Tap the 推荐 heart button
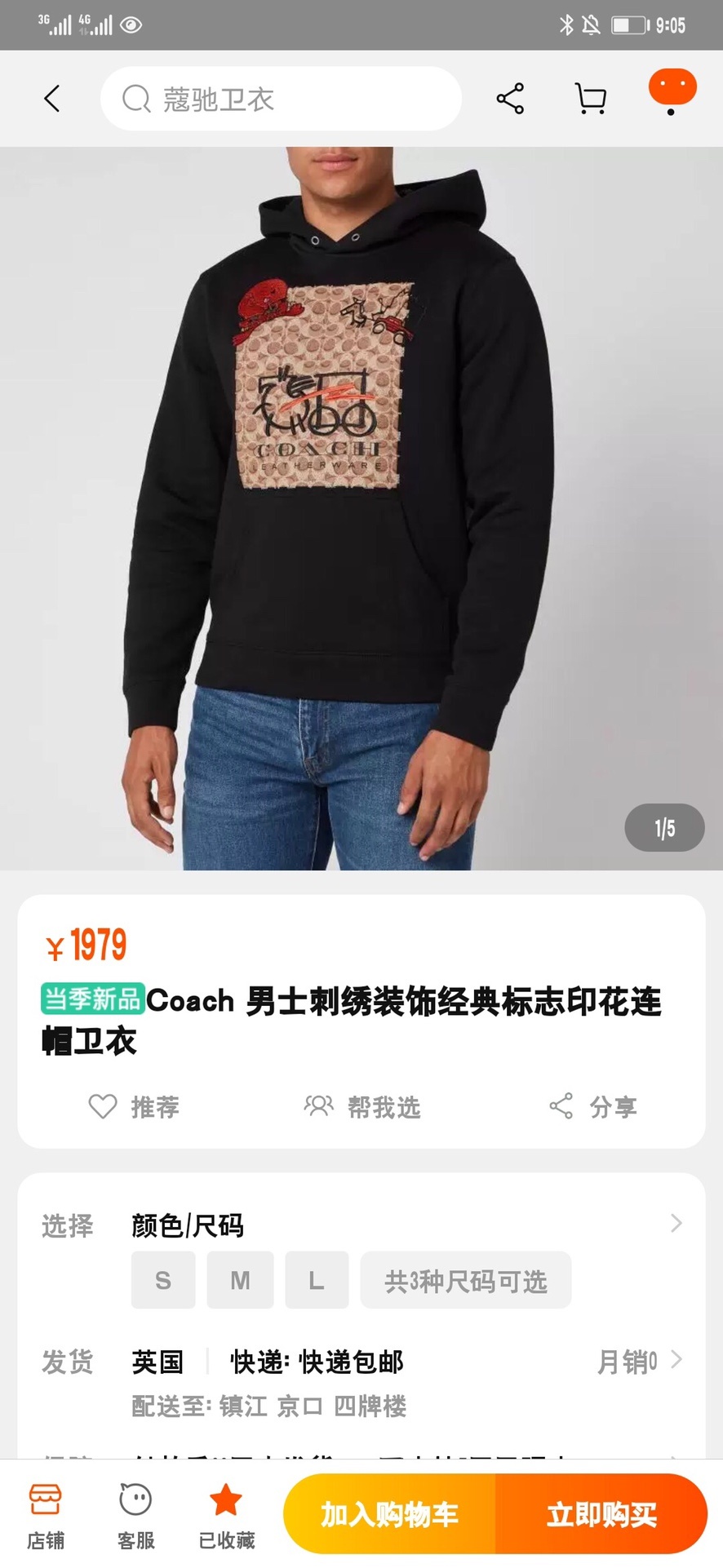The width and height of the screenshot is (723, 1568). click(134, 1106)
